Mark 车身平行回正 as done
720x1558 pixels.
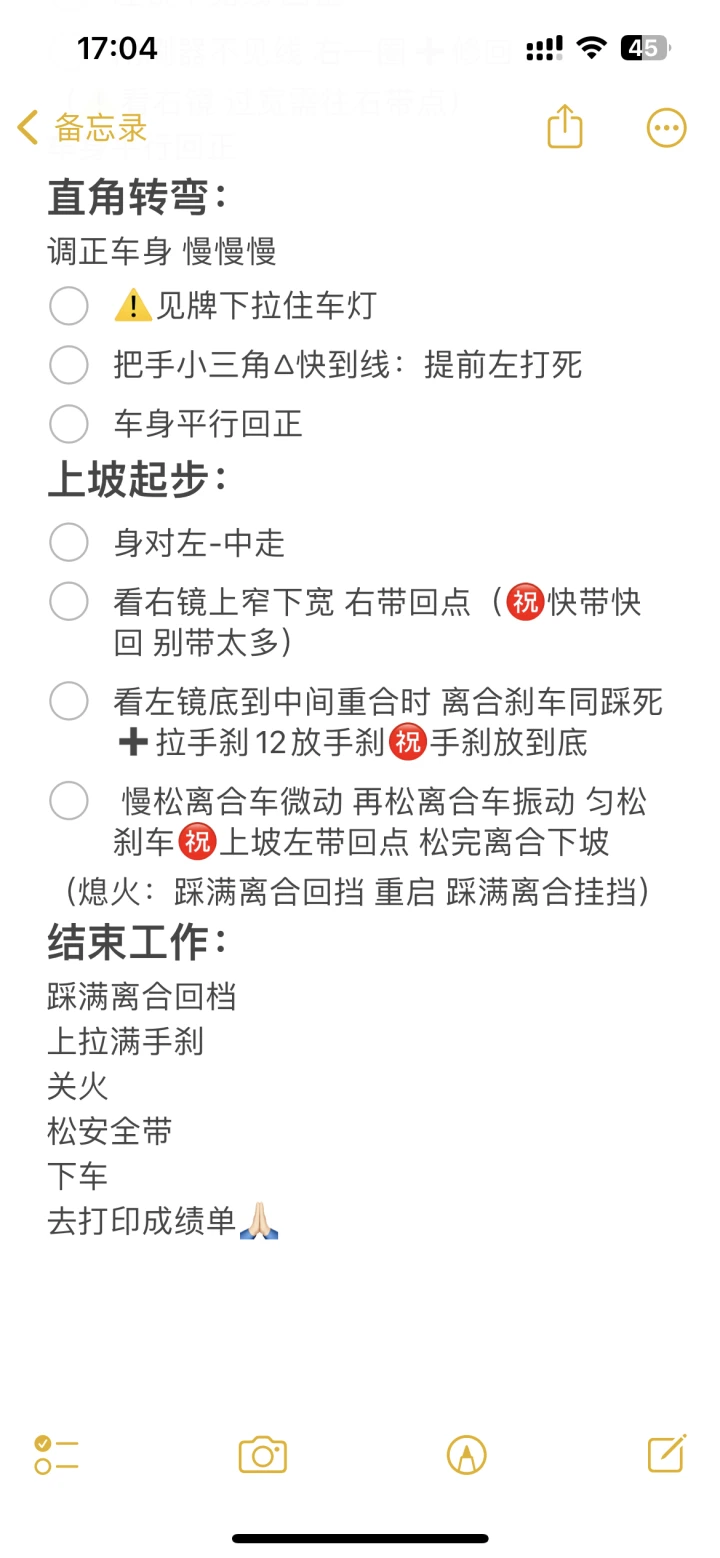click(x=69, y=424)
